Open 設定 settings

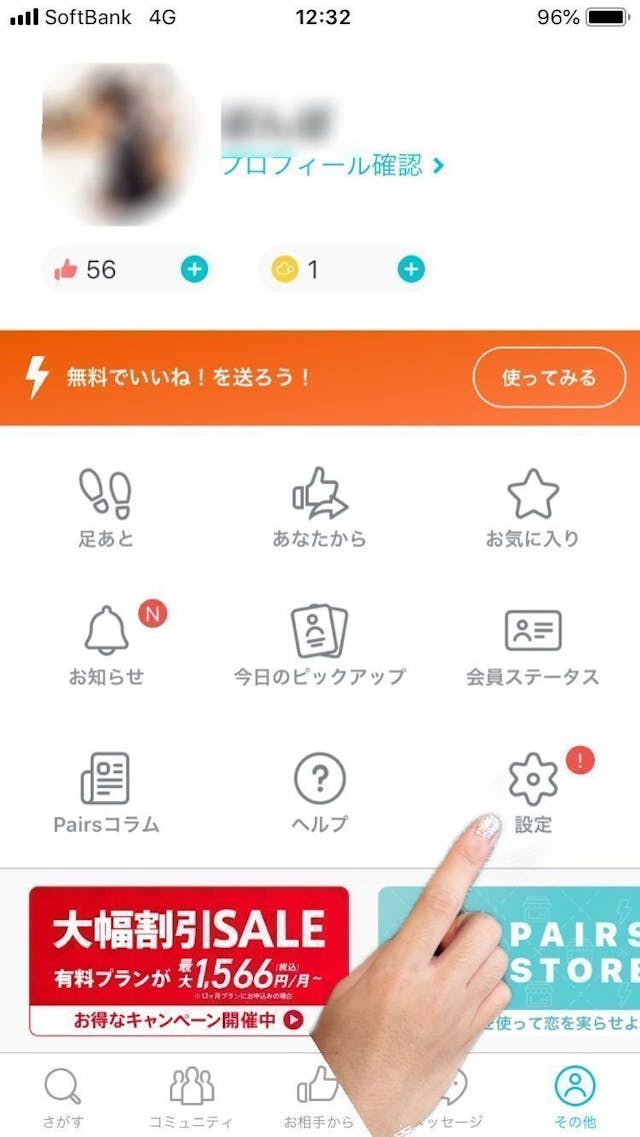click(533, 790)
